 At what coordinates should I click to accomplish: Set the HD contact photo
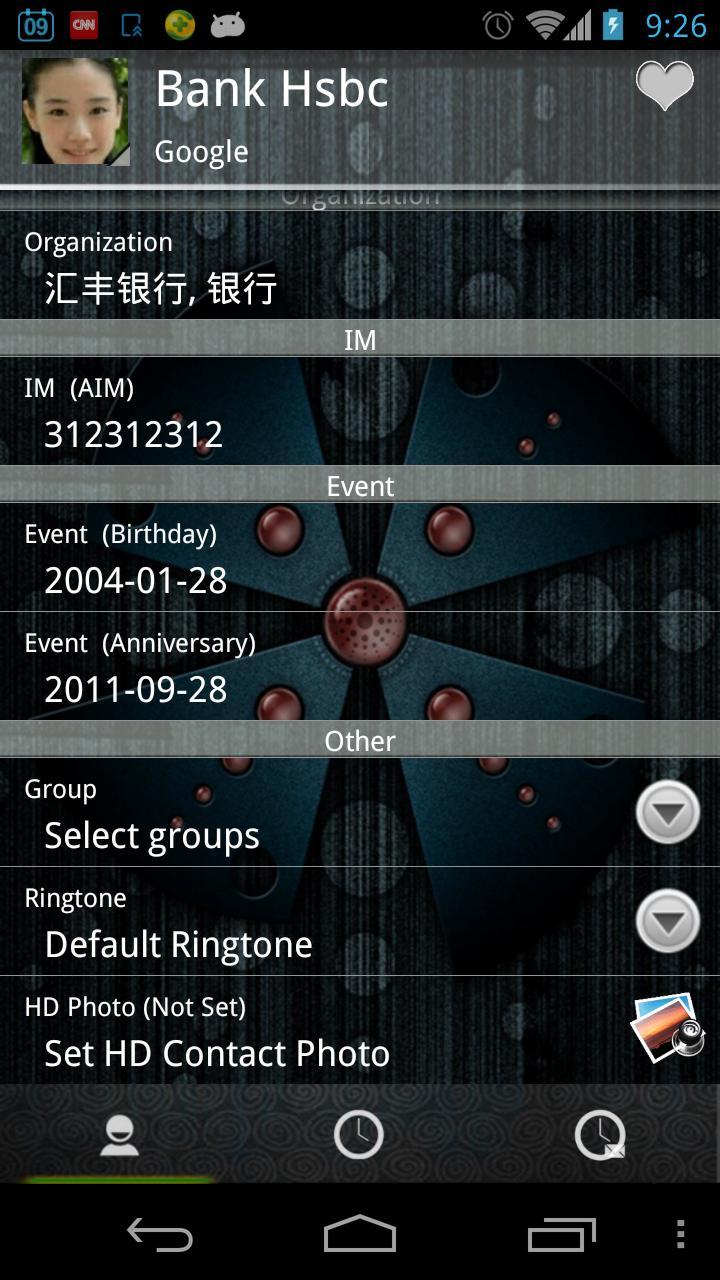click(x=667, y=1030)
